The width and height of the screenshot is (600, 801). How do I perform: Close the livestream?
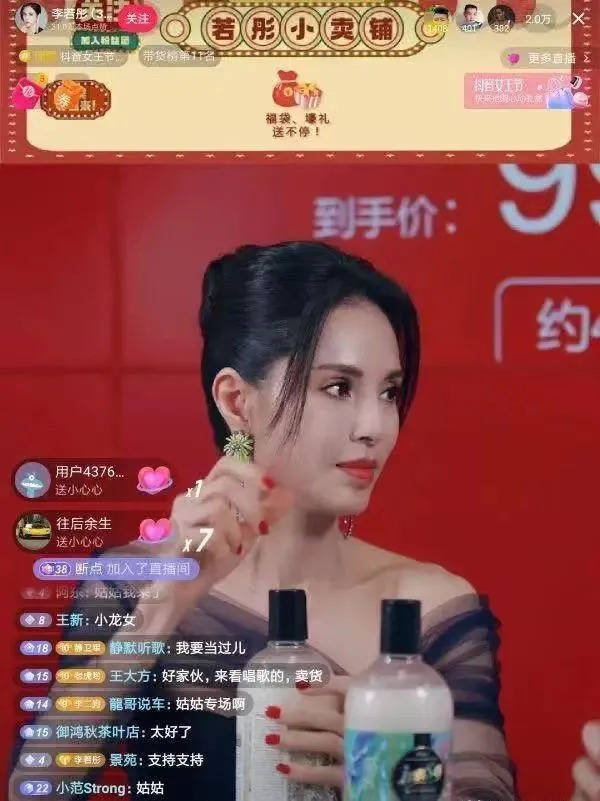point(579,18)
